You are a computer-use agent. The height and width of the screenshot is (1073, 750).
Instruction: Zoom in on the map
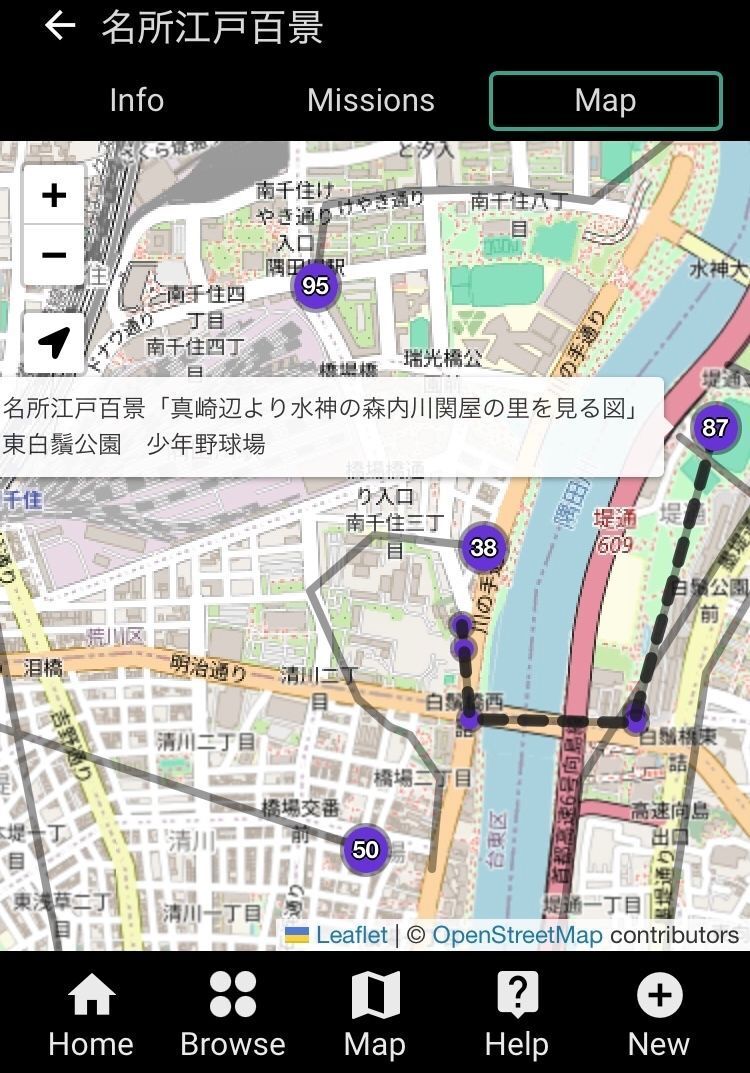[x=54, y=194]
